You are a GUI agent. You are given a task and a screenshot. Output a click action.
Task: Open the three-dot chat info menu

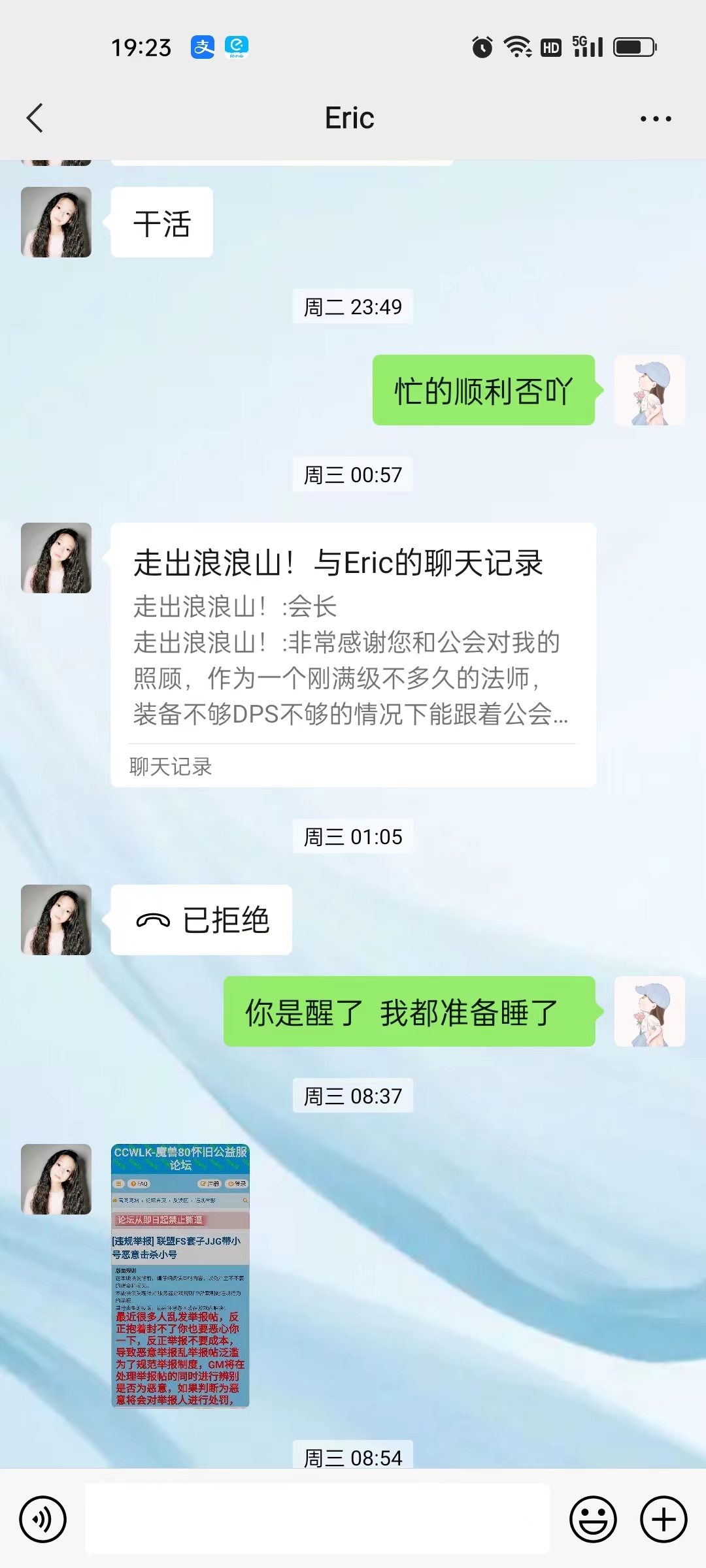(x=655, y=119)
